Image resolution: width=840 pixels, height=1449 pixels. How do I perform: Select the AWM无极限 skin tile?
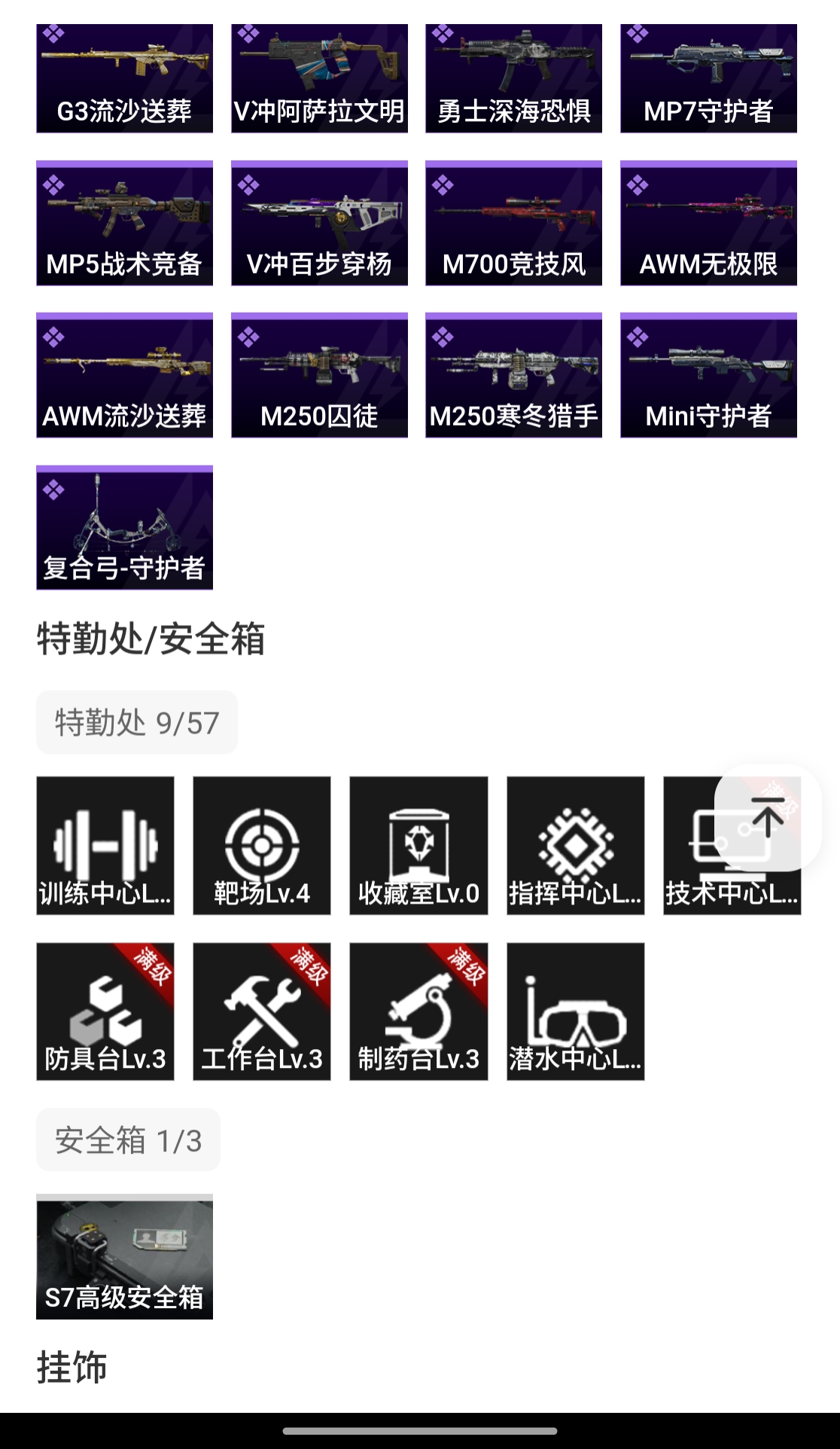(x=708, y=223)
